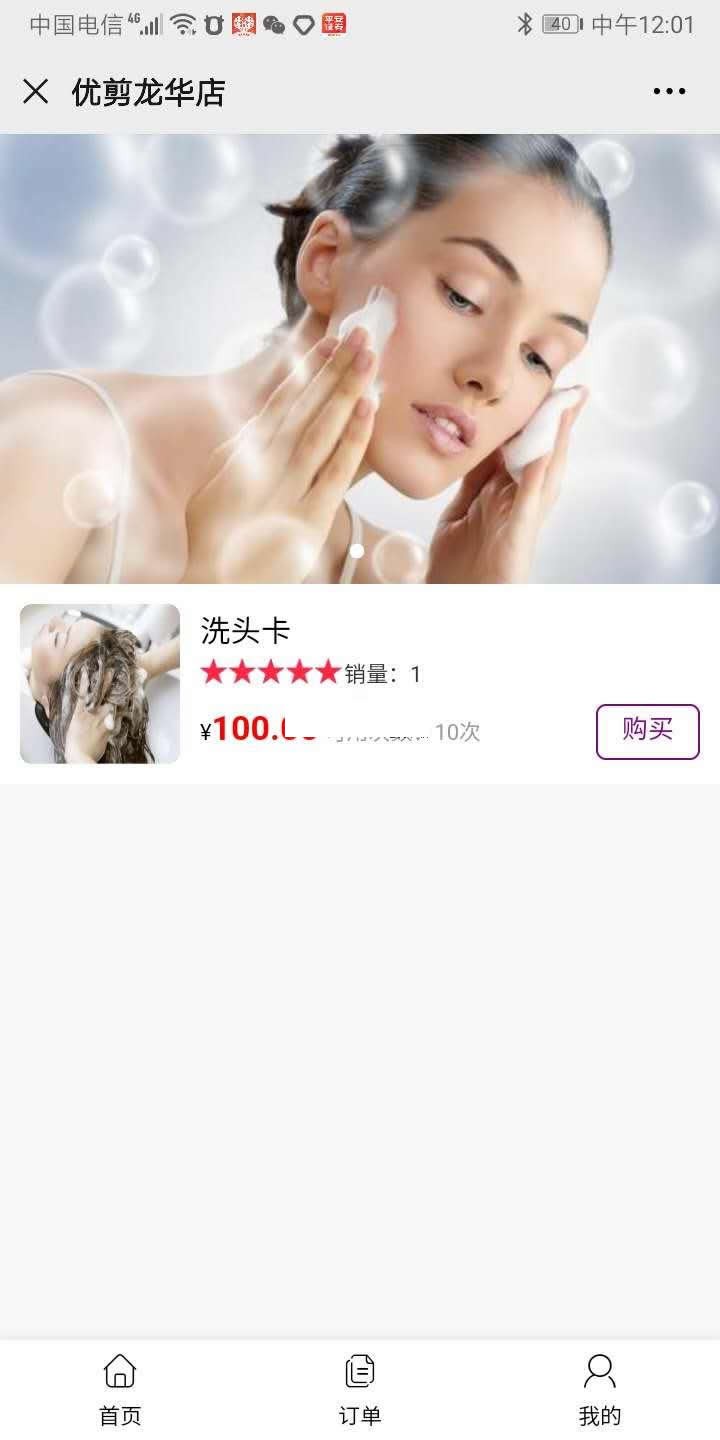Close the 优剪龙华店 mini program
This screenshot has width=720, height=1440.
point(37,91)
